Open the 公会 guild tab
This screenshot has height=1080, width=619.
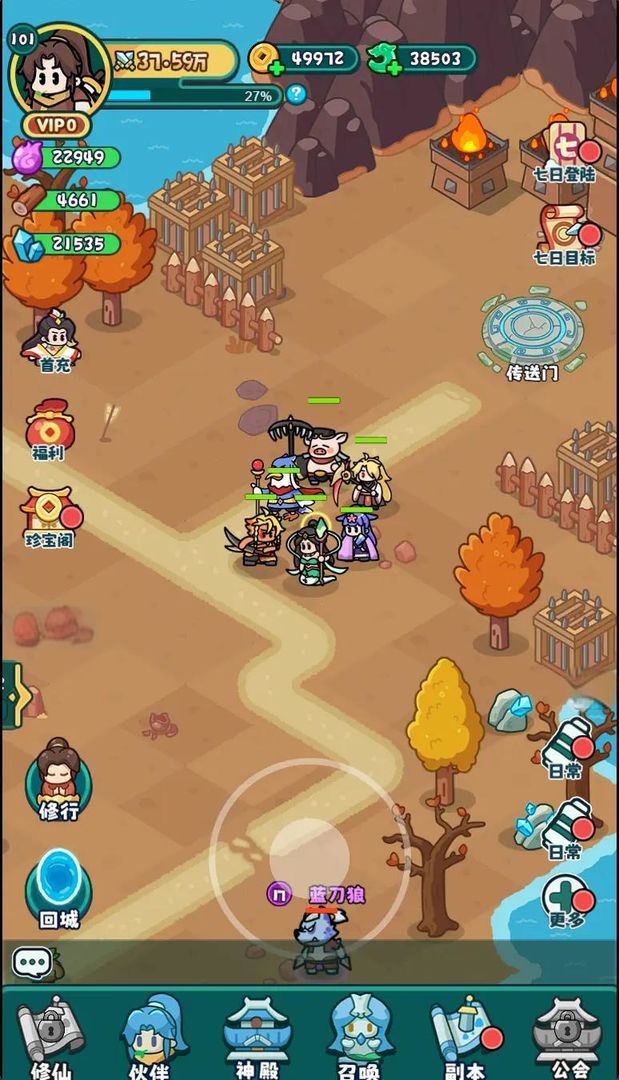567,1037
